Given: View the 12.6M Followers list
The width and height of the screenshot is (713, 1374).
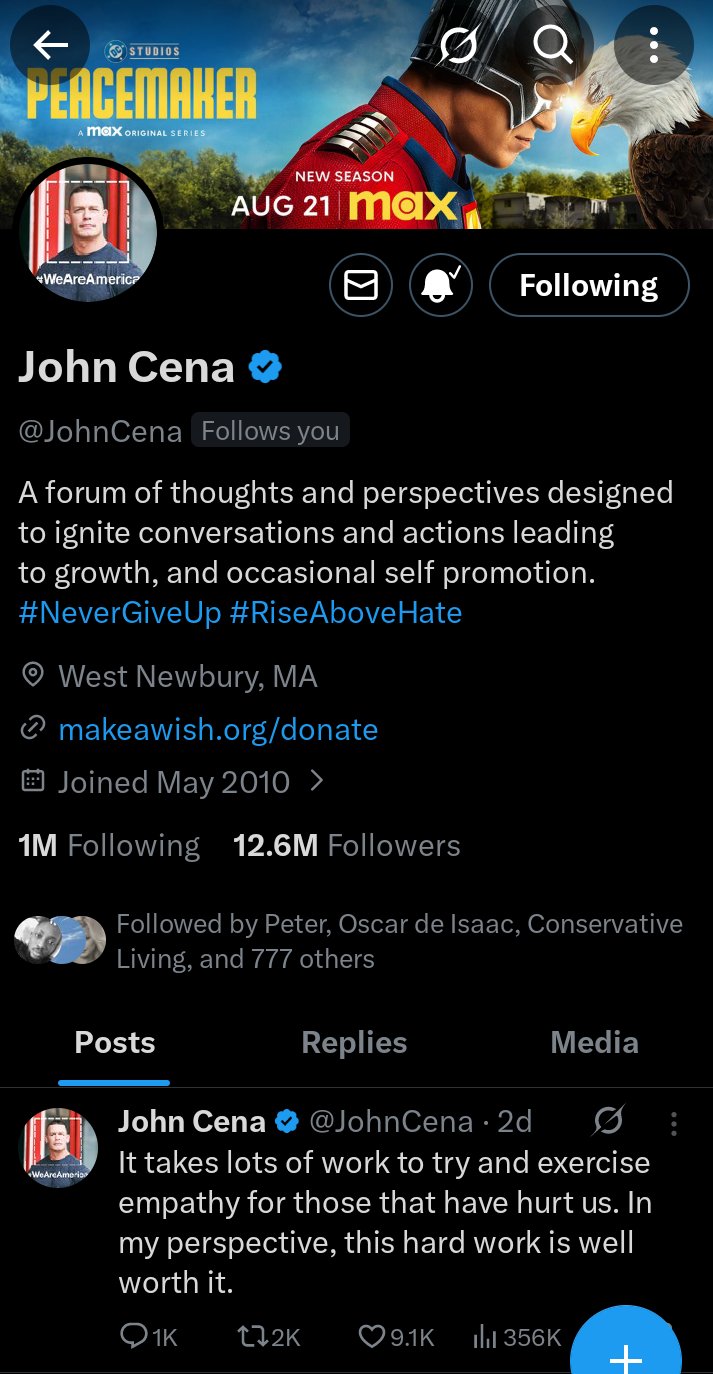Looking at the screenshot, I should tap(346, 845).
